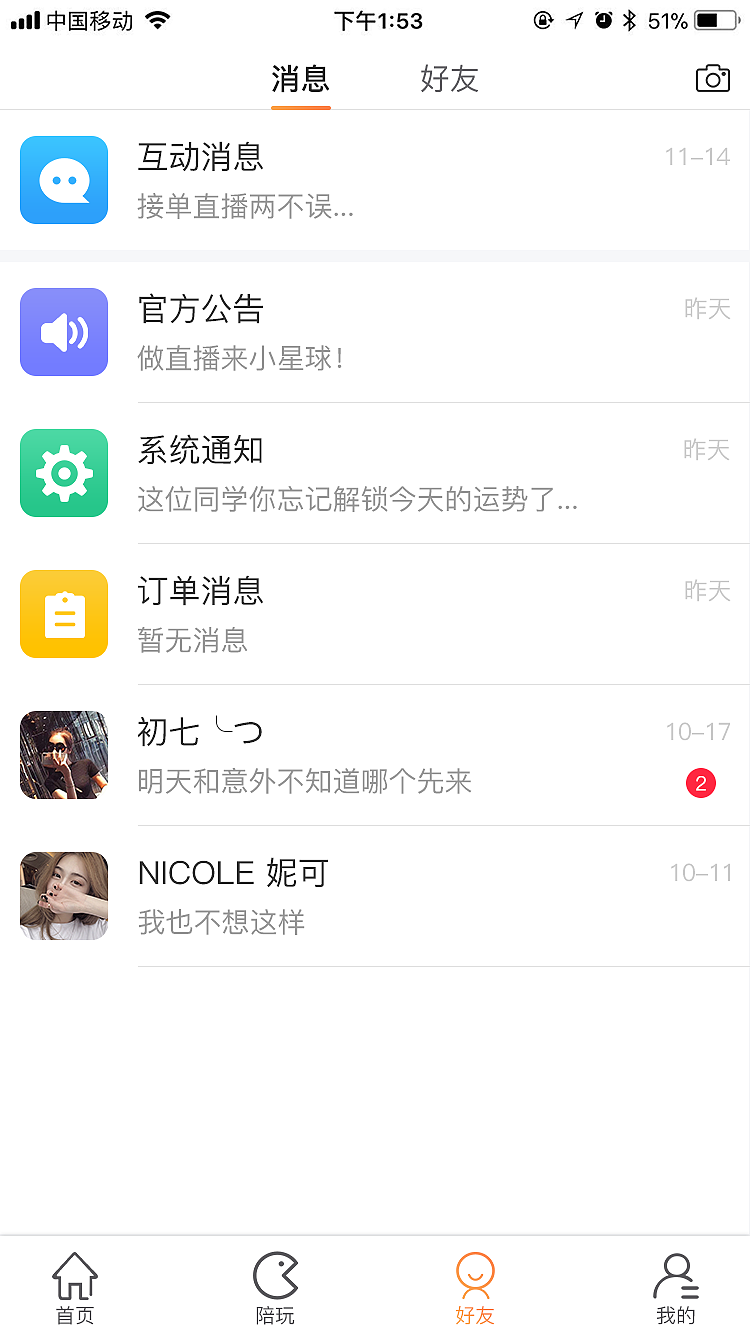Select the 系统通知 gear notification icon
The width and height of the screenshot is (750, 1334).
64,472
